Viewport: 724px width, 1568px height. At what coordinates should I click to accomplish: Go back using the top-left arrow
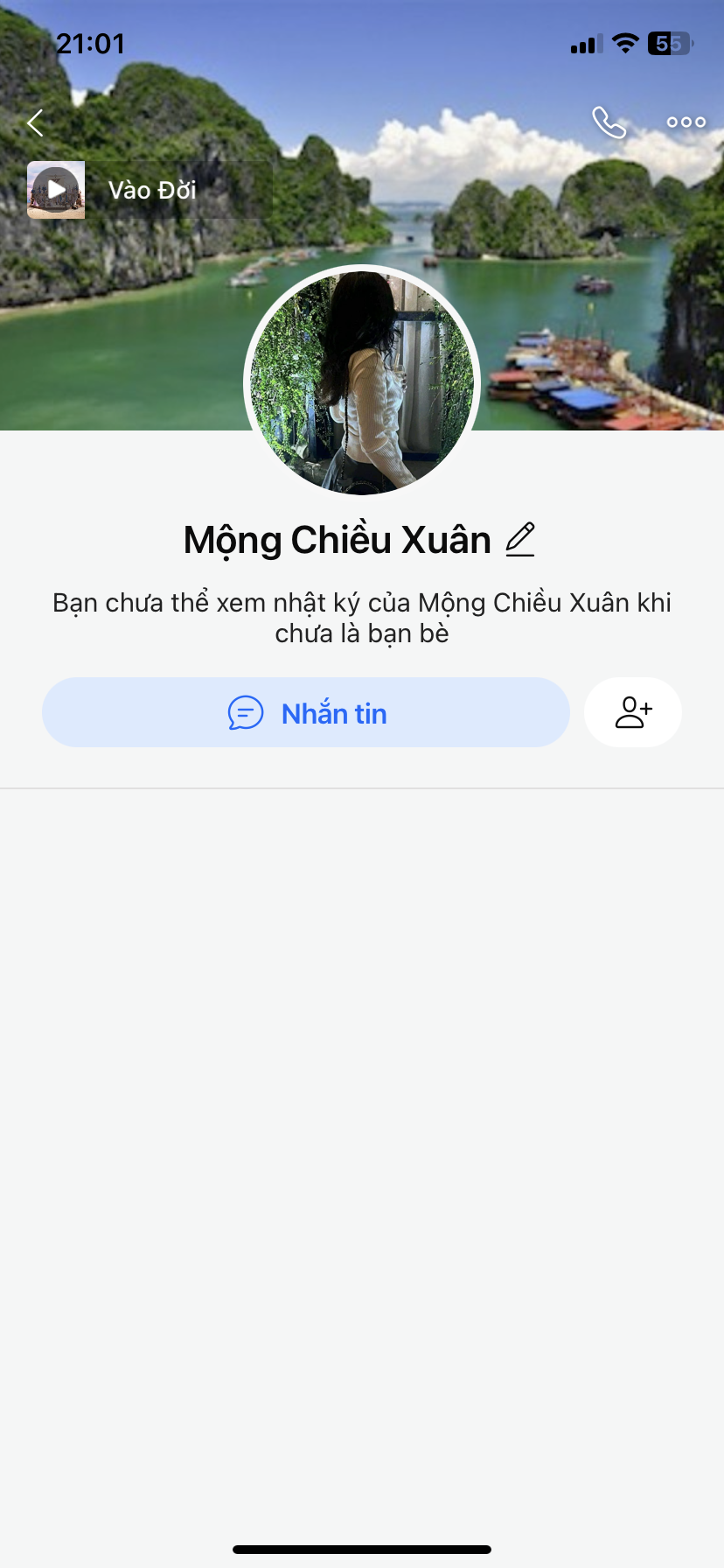pyautogui.click(x=35, y=123)
